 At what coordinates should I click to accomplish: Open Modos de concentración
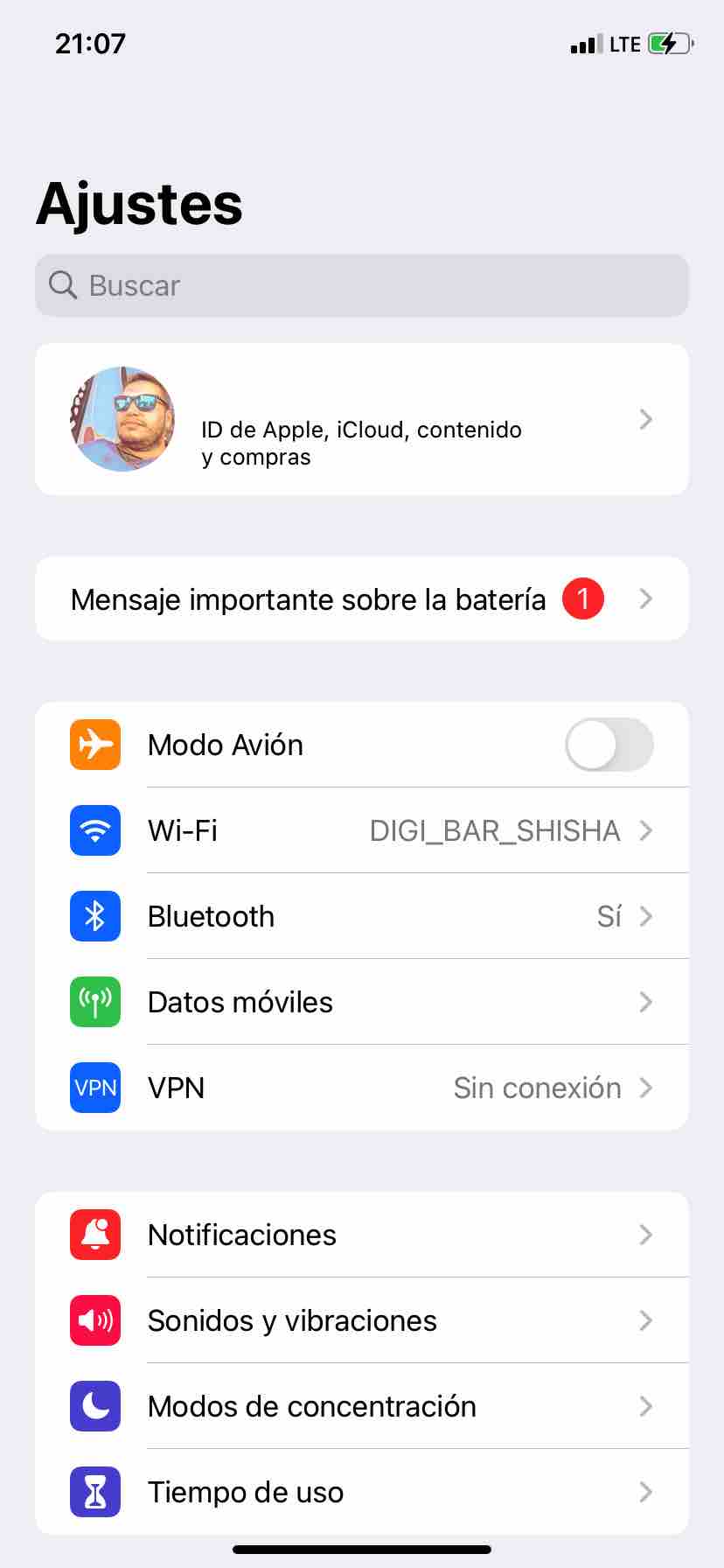click(x=362, y=1406)
